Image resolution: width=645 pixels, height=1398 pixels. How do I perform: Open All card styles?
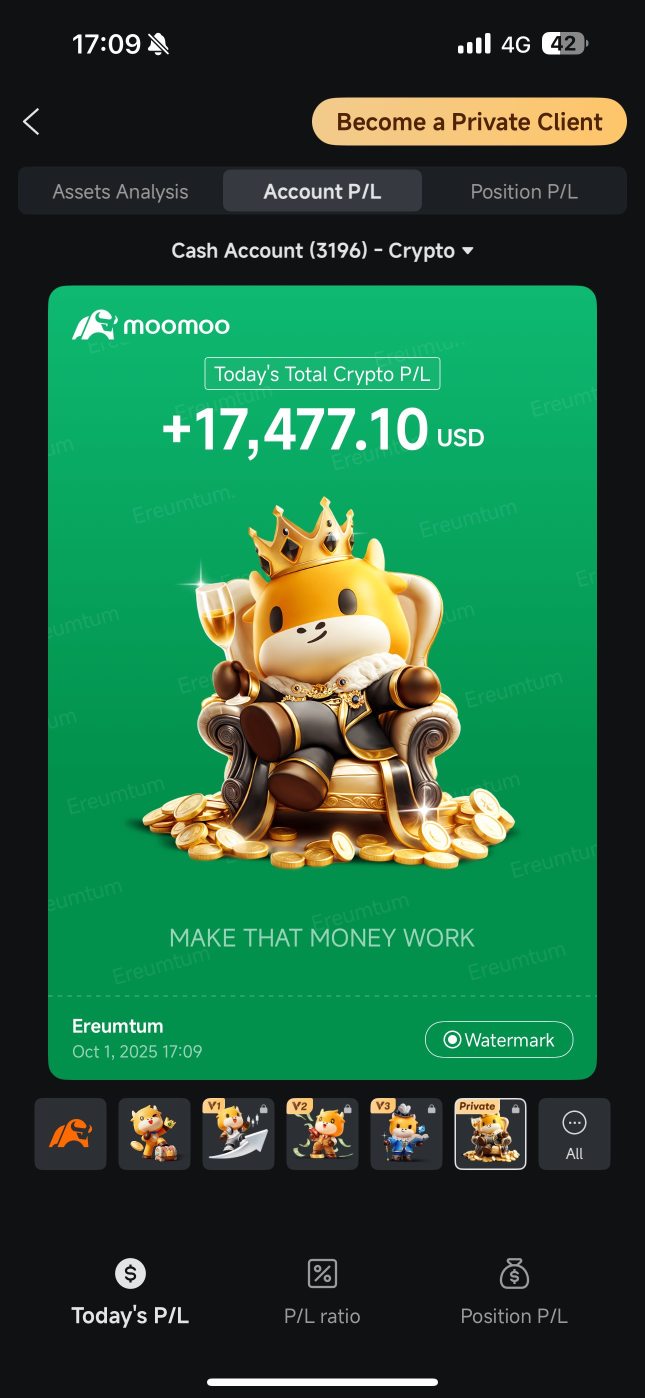(574, 1134)
